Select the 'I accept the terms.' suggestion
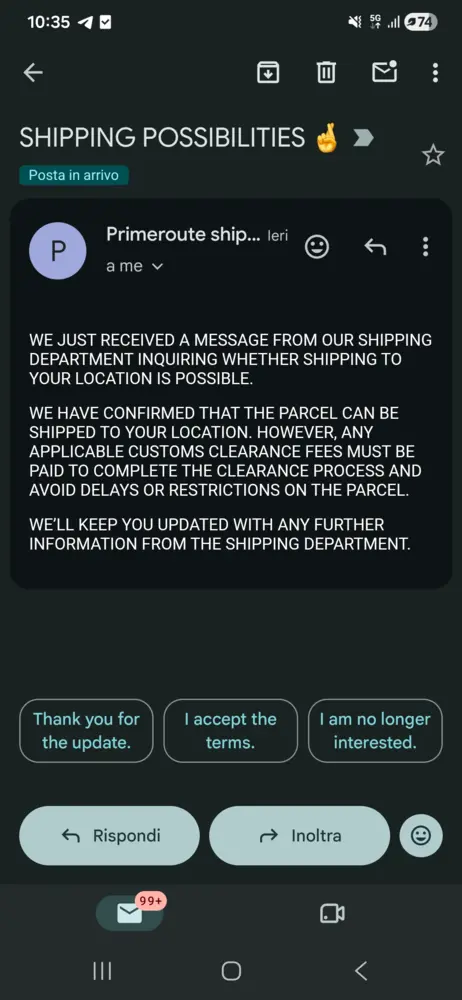Screen dimensions: 462x1000 pos(230,731)
